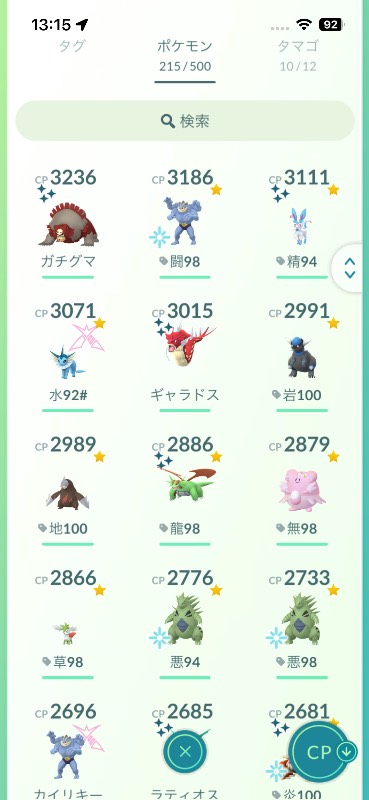Tap the fast-scroll up/down arrows handle

coord(350,267)
